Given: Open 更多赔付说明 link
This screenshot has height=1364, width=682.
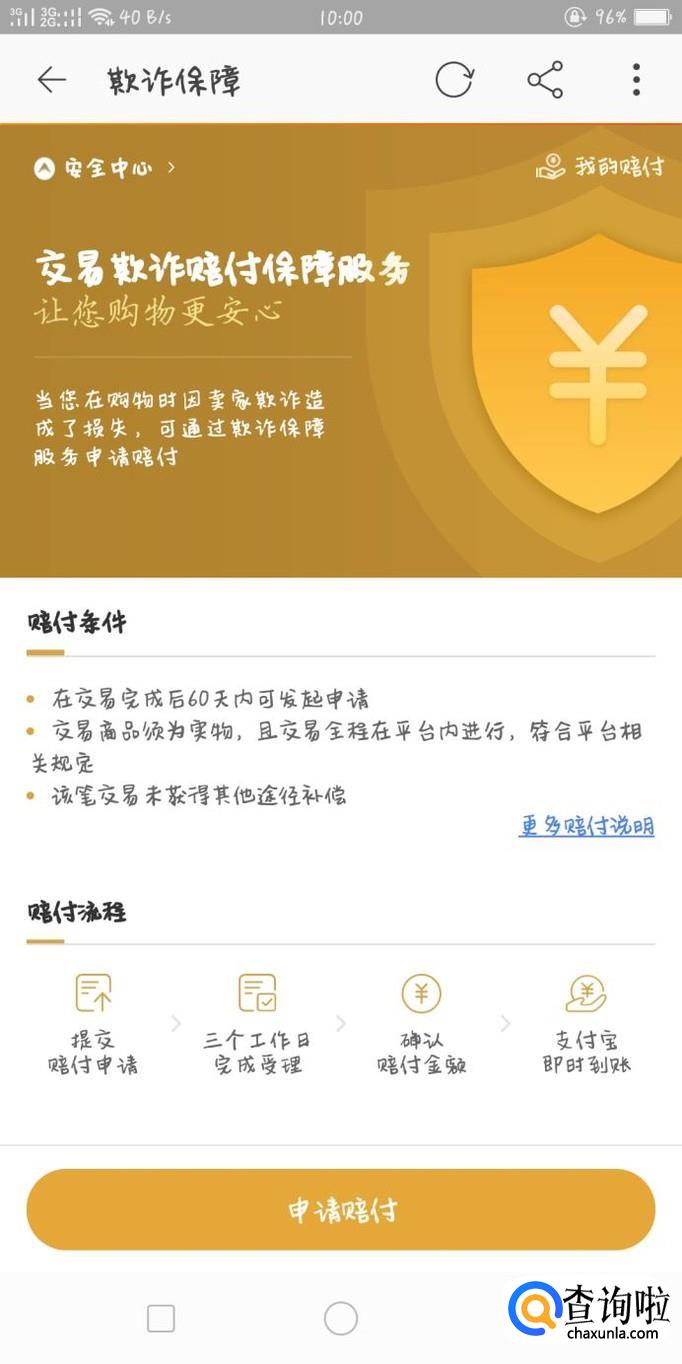Looking at the screenshot, I should click(x=586, y=826).
